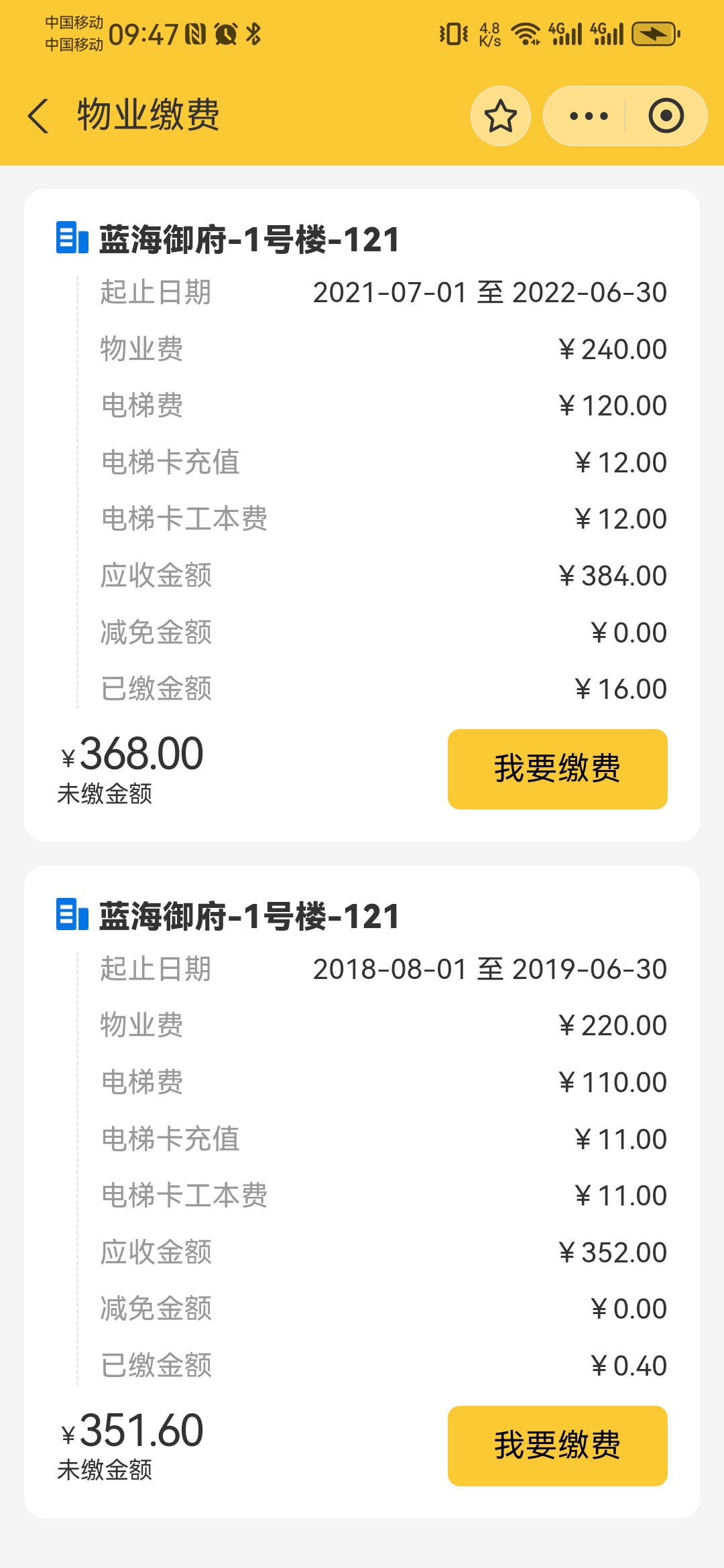
Task: Go back from 物业缴费 page
Action: point(38,116)
